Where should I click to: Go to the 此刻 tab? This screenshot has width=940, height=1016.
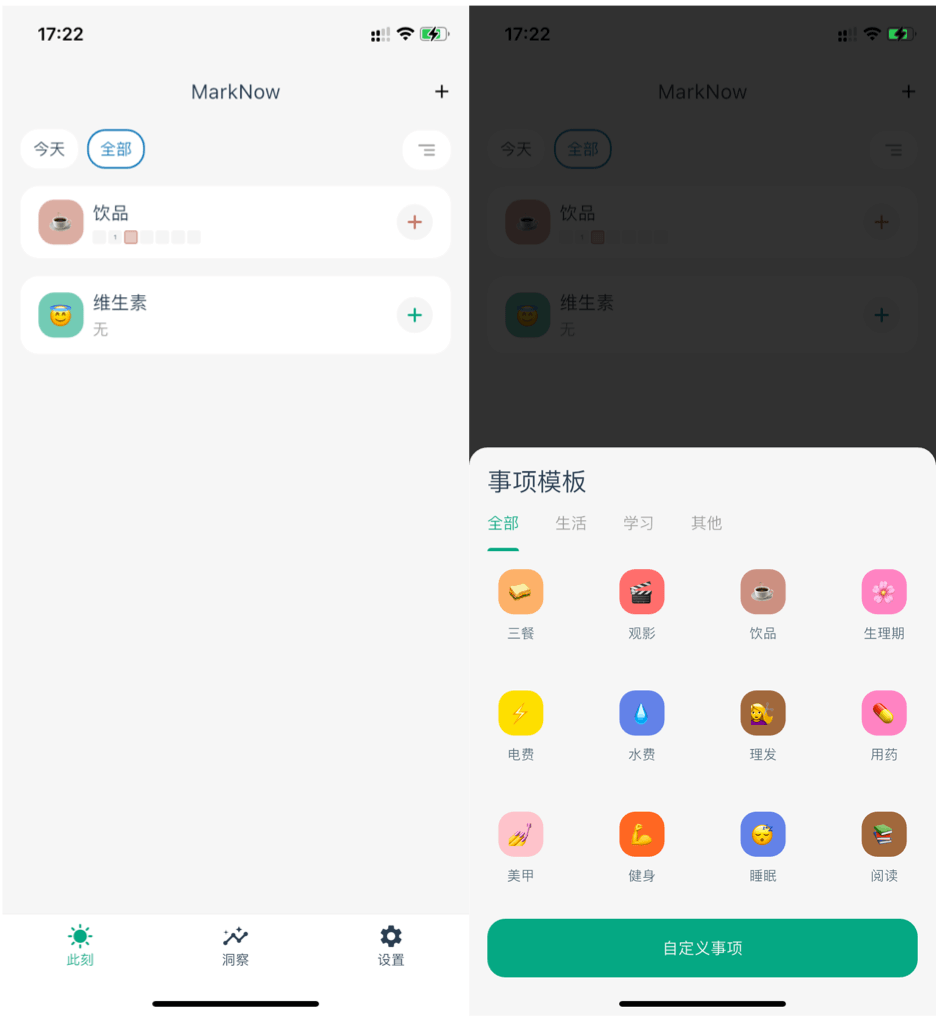(x=80, y=946)
